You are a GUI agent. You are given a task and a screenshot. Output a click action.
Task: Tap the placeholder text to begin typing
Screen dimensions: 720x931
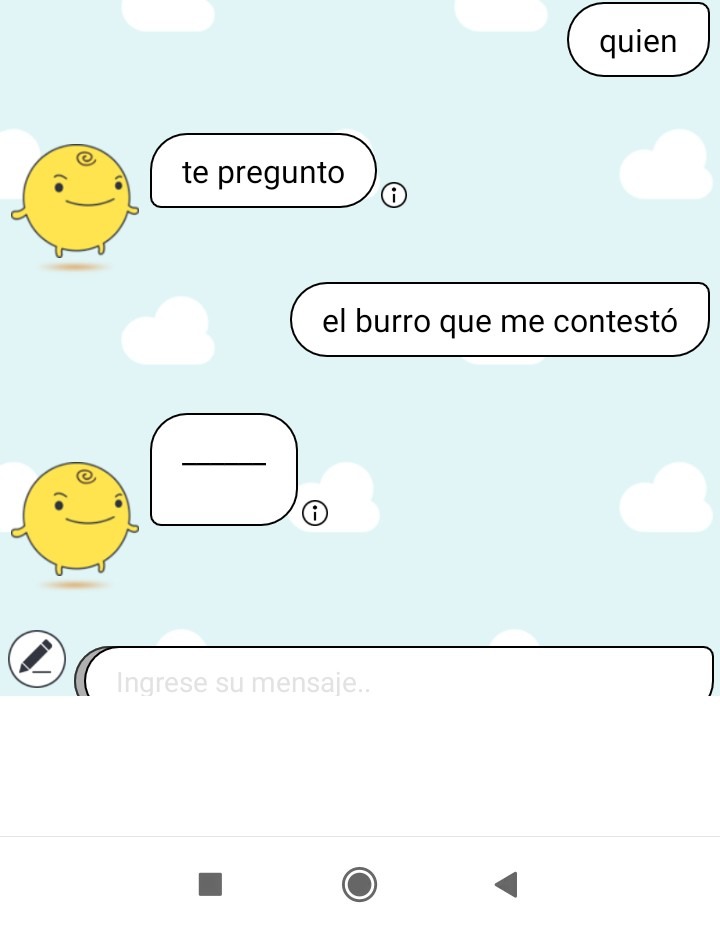point(242,682)
